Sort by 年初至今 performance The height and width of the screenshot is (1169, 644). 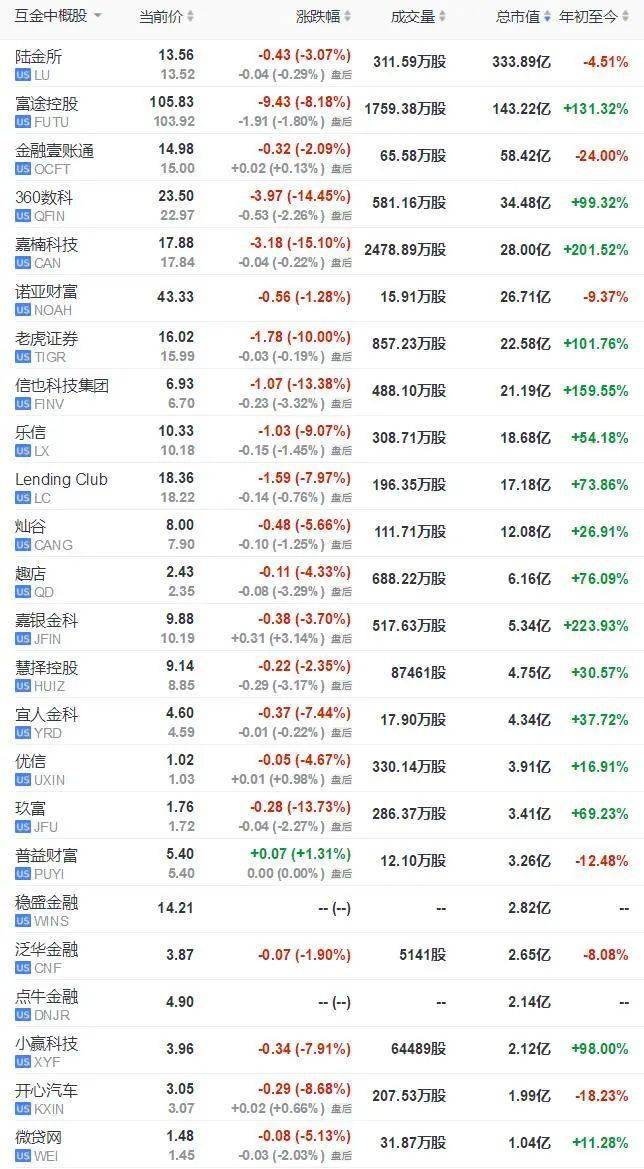594,16
